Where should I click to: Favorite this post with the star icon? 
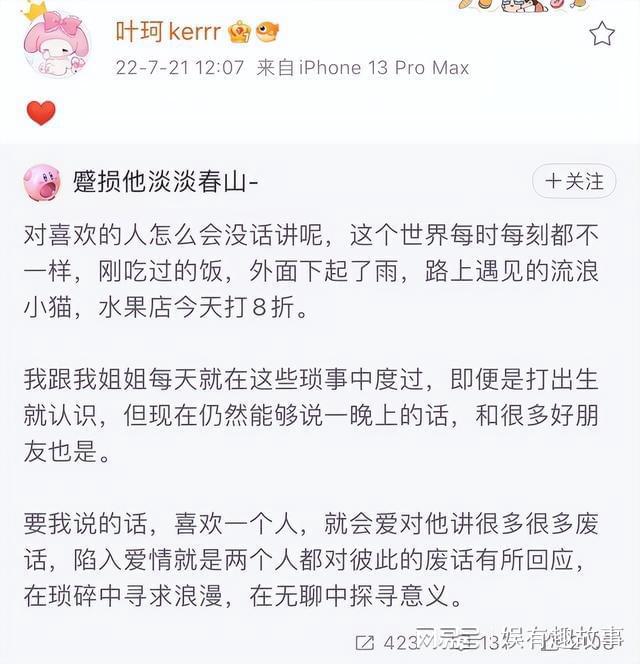coord(602,35)
